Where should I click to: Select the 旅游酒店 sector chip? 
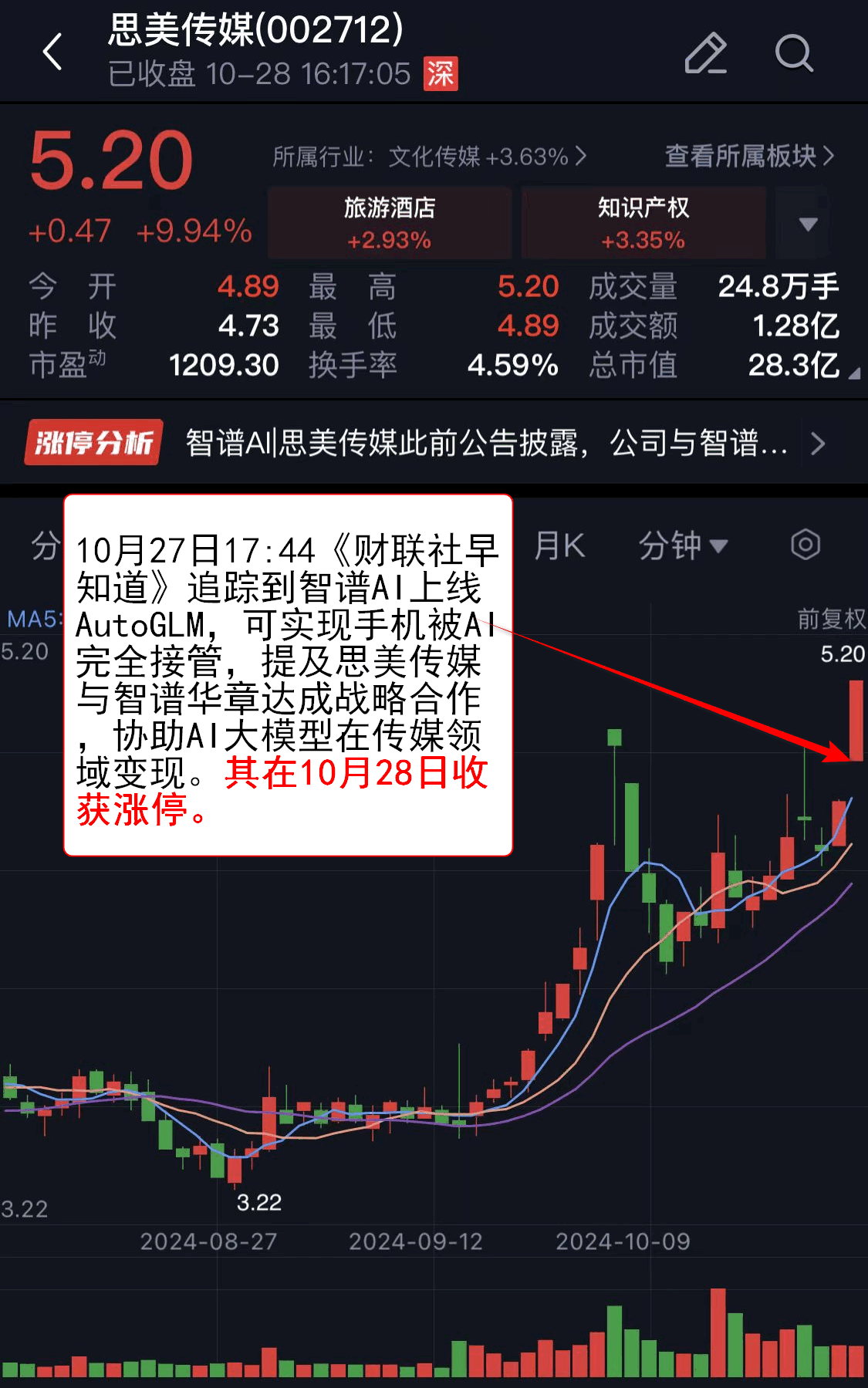[390, 222]
